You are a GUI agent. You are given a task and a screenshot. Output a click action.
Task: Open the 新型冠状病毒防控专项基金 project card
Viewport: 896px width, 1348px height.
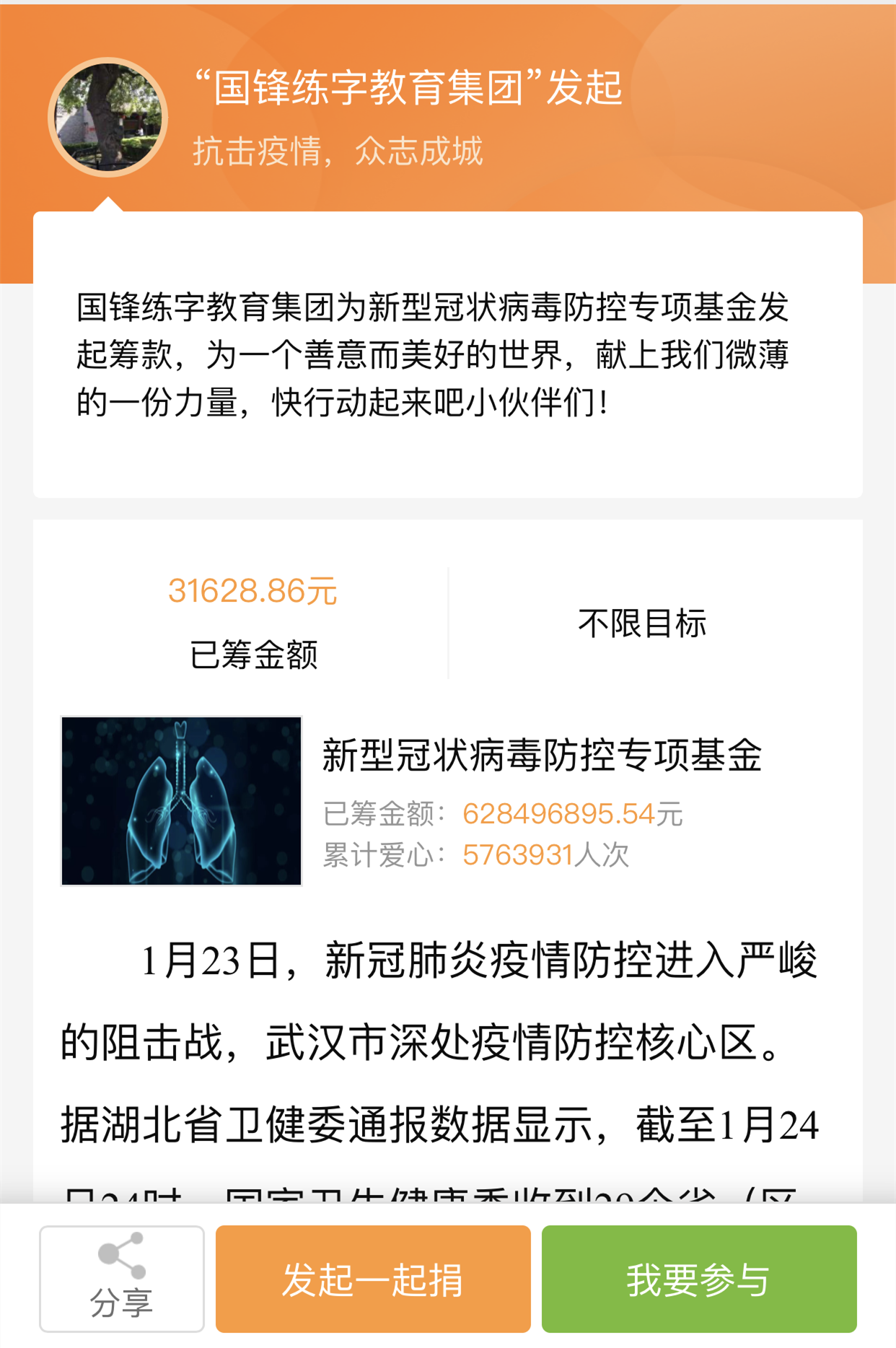447,801
